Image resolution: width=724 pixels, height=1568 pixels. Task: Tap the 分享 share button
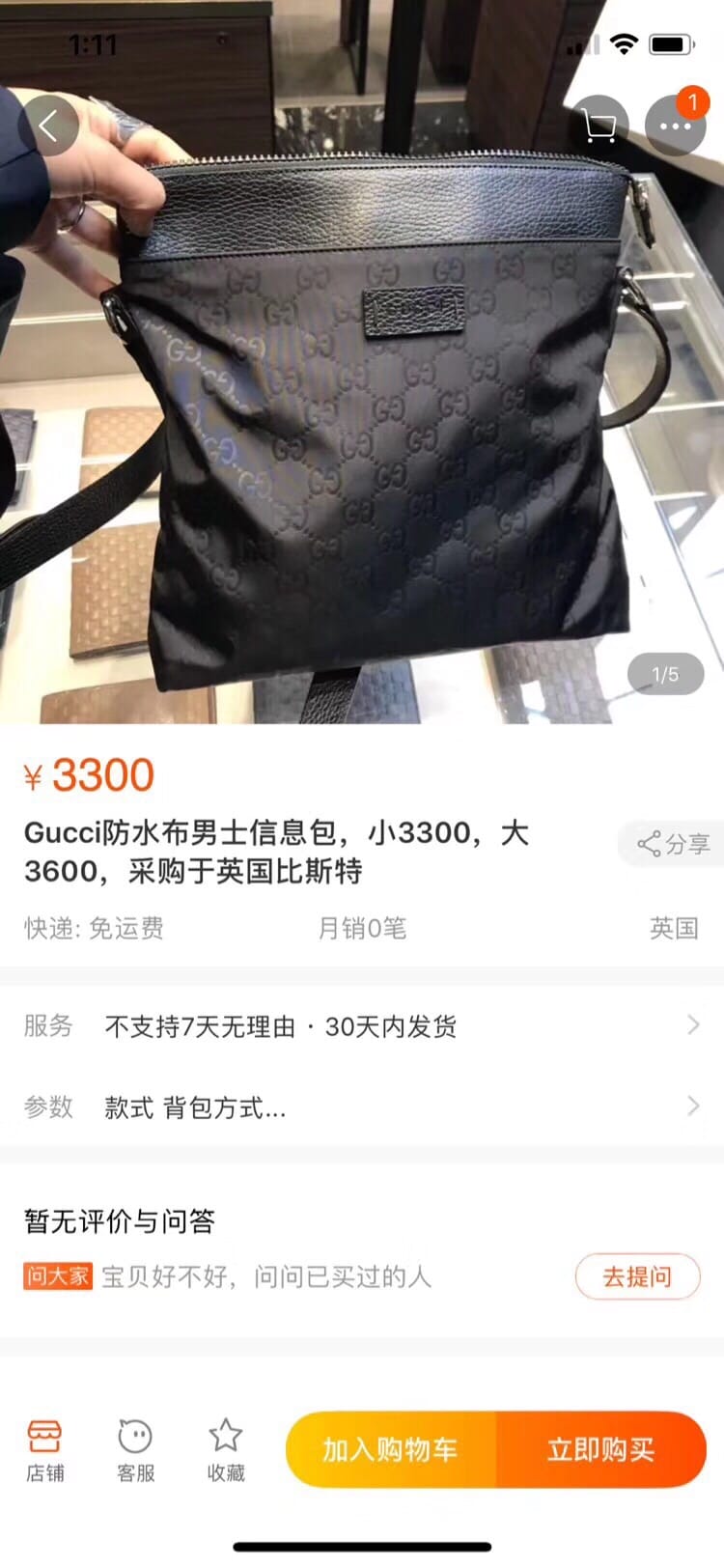click(672, 844)
